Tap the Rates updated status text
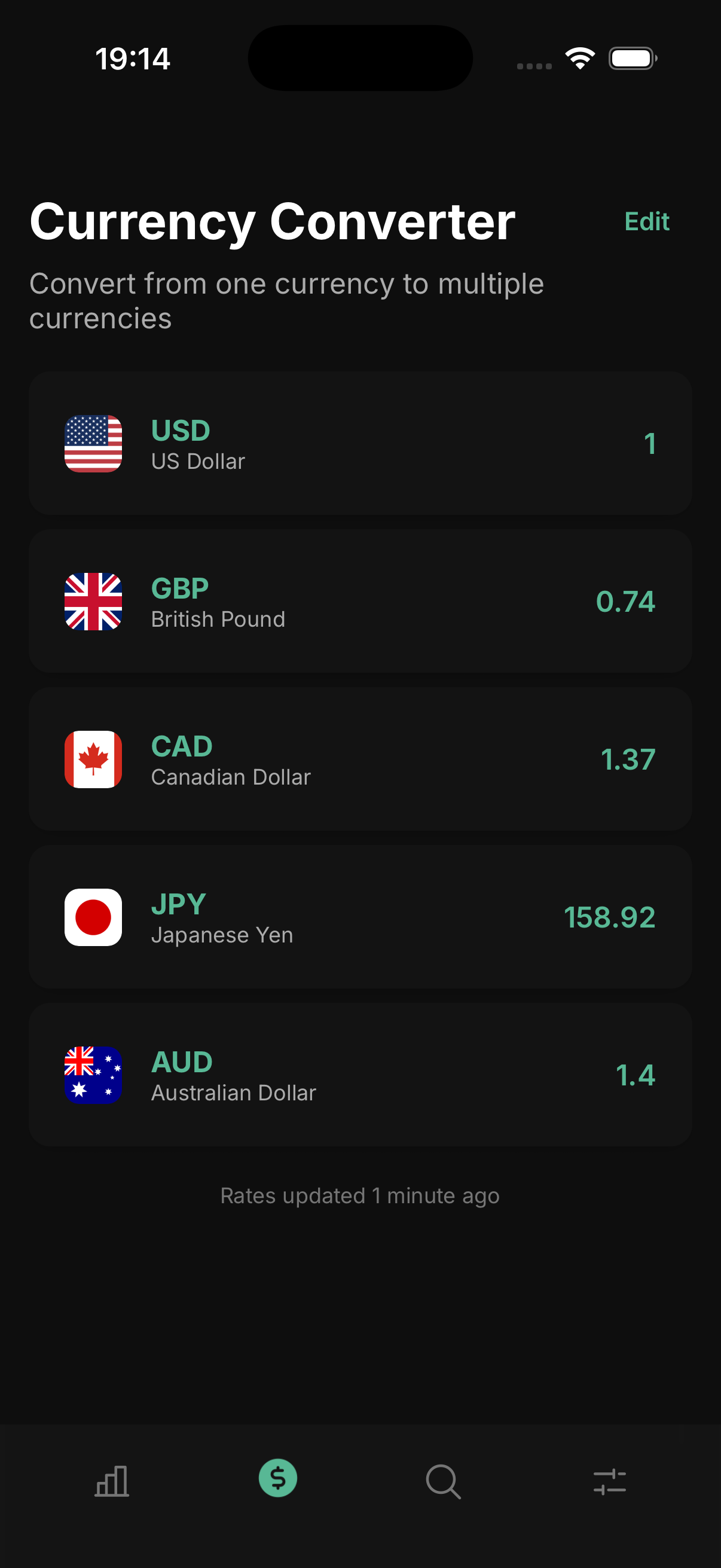 (x=359, y=1195)
